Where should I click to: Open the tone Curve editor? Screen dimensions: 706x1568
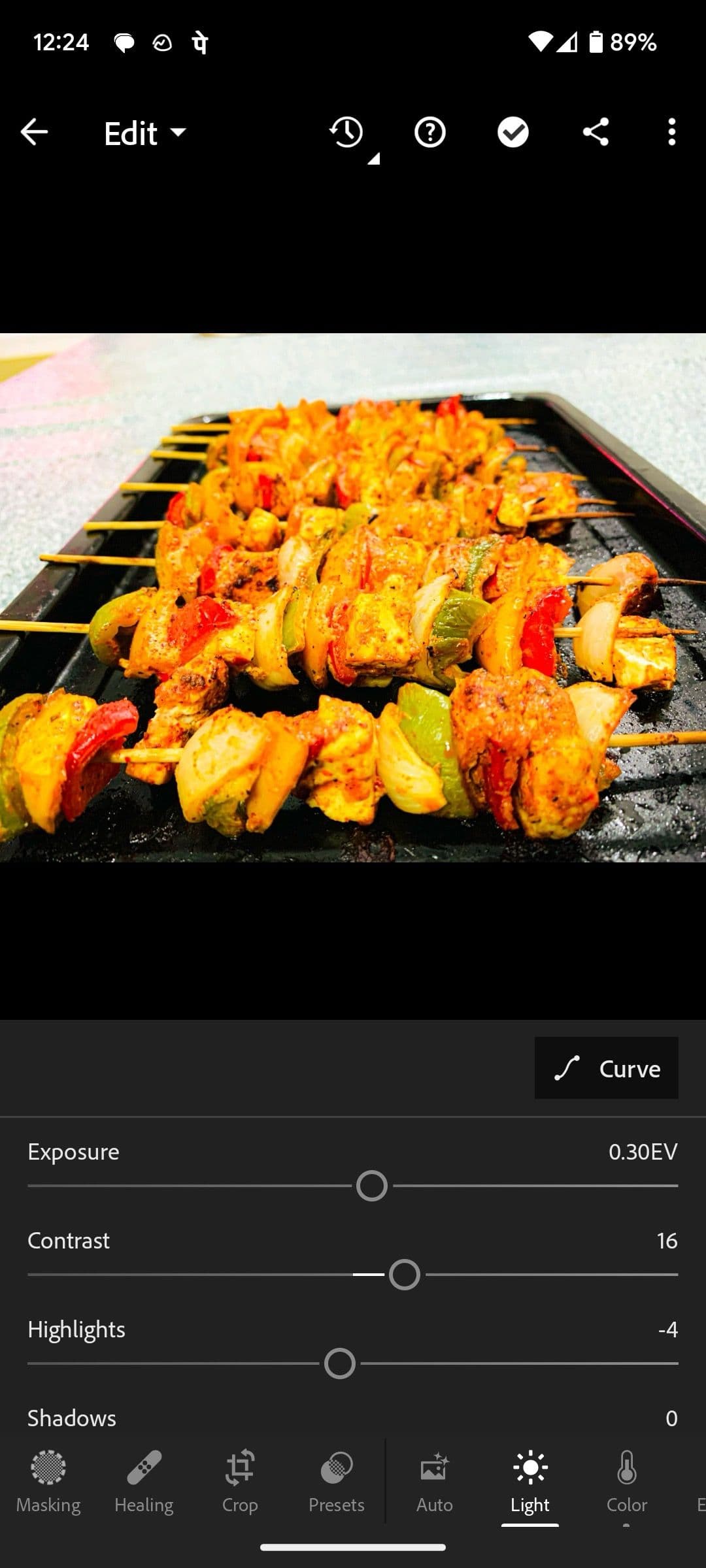click(606, 1068)
